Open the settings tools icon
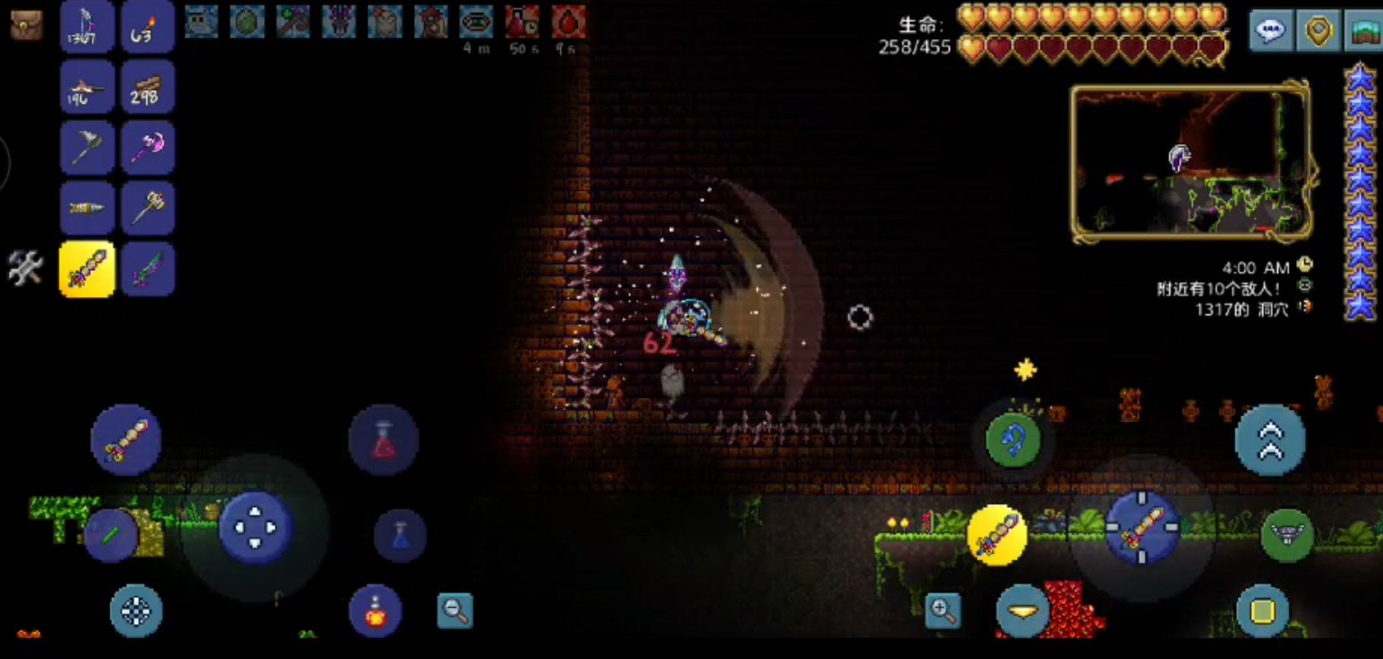Screen dimensions: 1383x659 [25, 268]
